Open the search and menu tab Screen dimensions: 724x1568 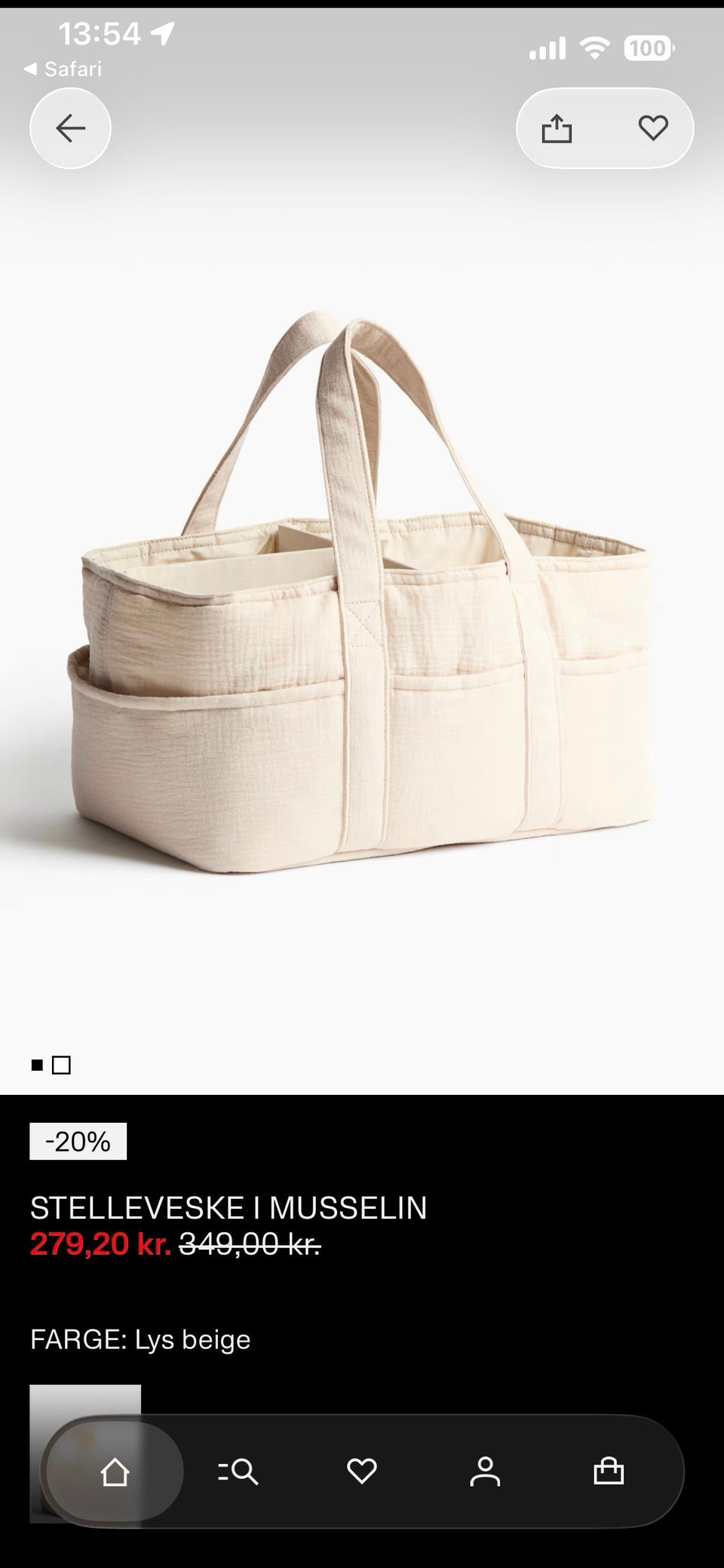pos(238,1471)
